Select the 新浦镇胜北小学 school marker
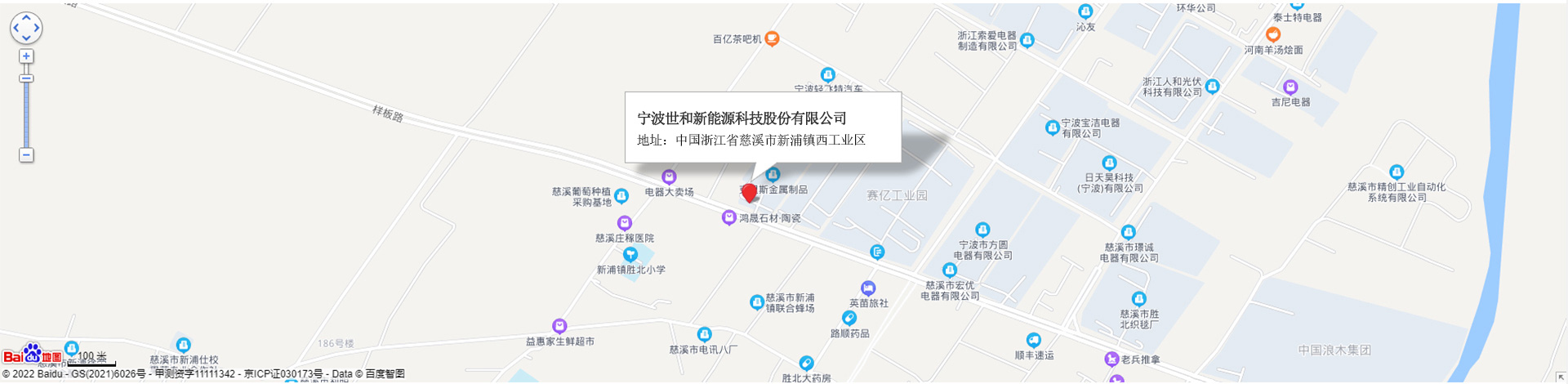 [x=630, y=255]
